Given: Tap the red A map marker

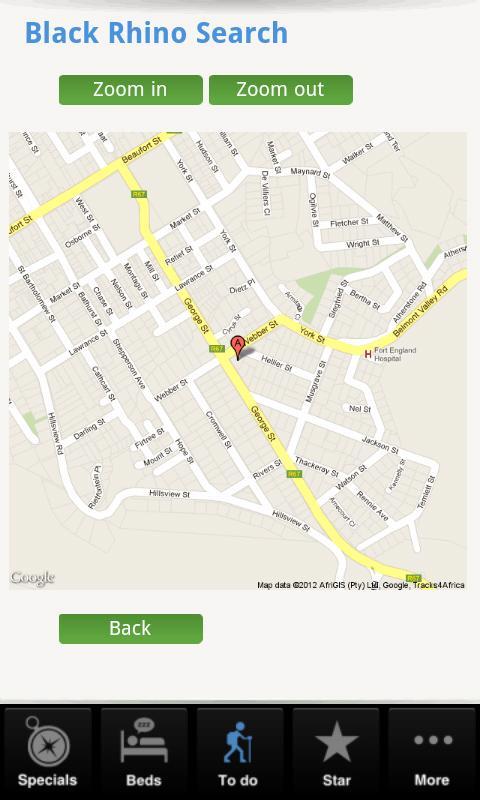Looking at the screenshot, I should (x=237, y=347).
